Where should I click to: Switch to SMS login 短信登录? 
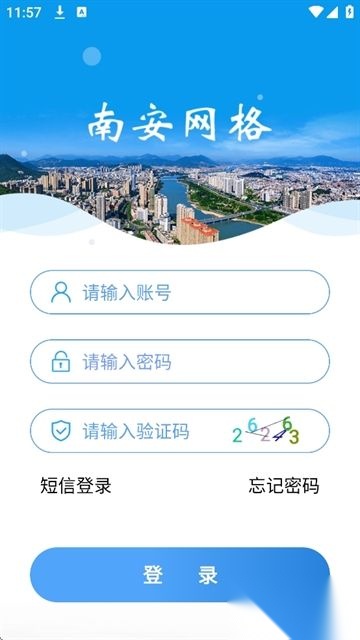pyautogui.click(x=76, y=486)
